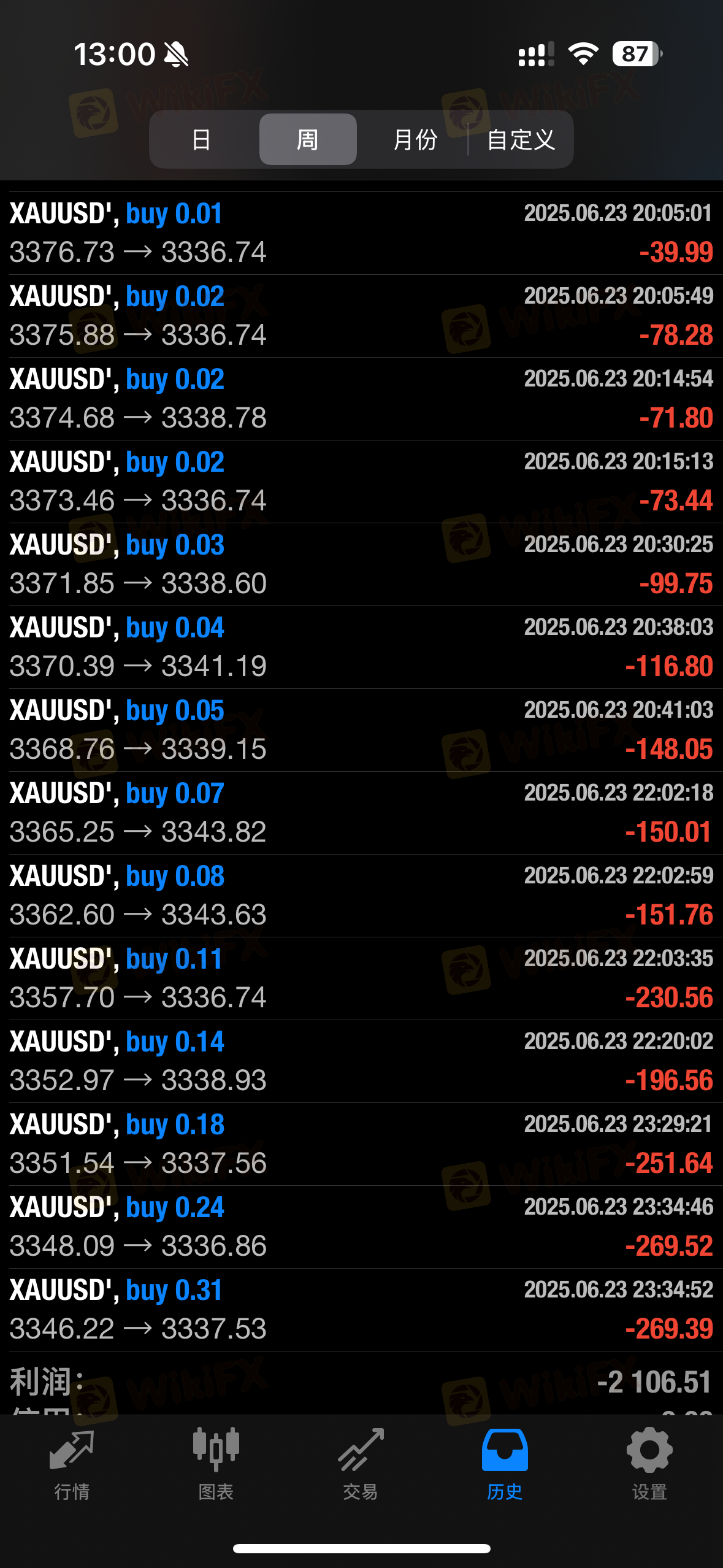Switch to the 日 (day) period tab

pyautogui.click(x=201, y=139)
